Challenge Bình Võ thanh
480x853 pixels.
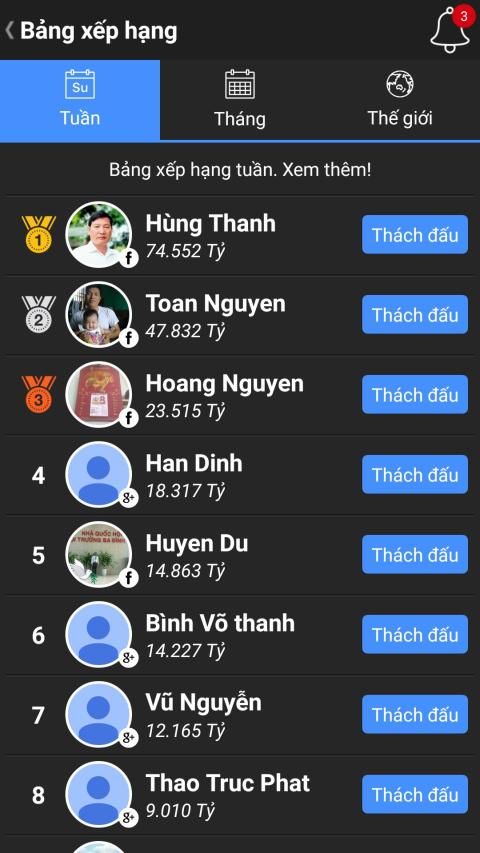click(x=415, y=634)
